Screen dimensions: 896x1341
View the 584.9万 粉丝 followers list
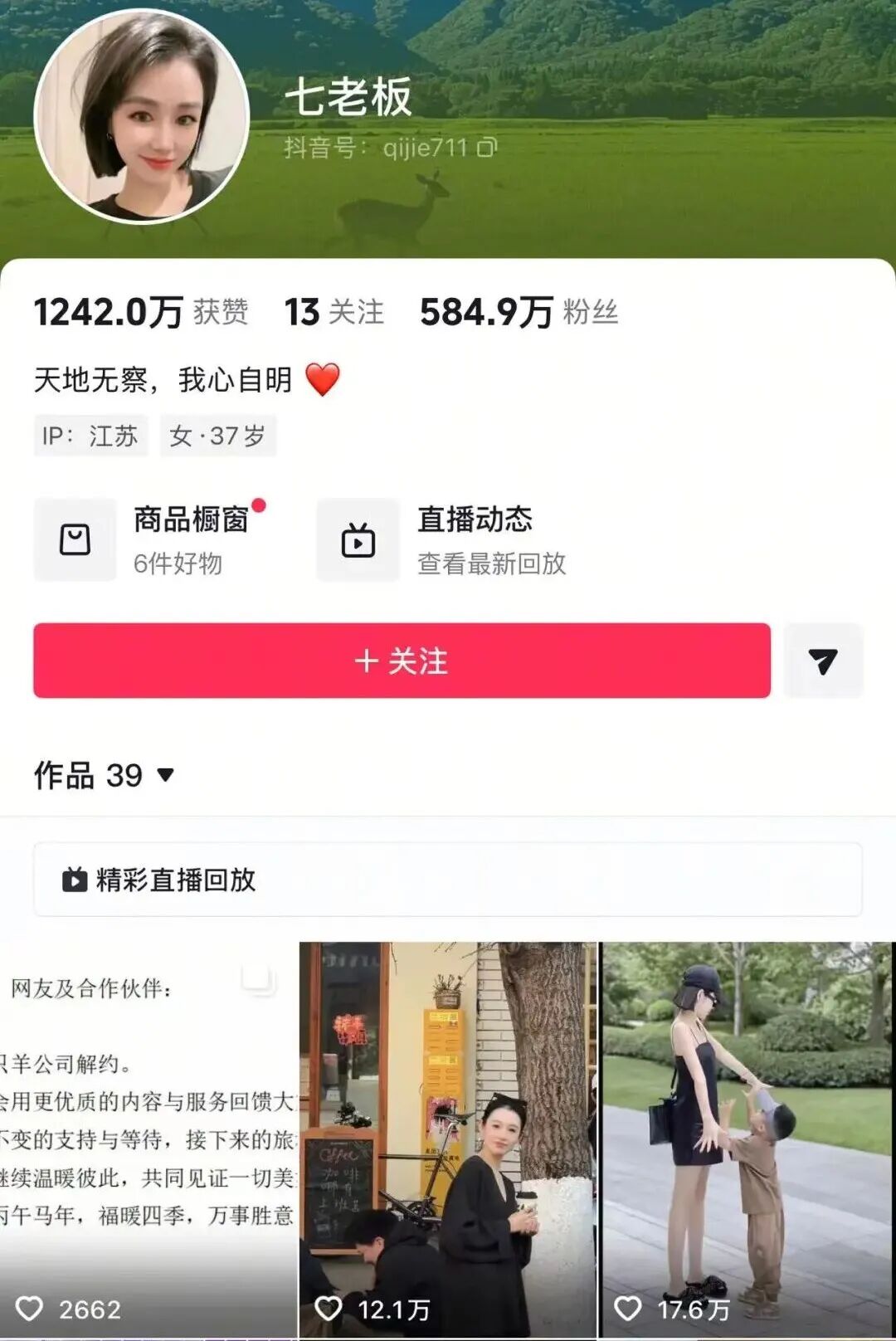click(x=519, y=313)
